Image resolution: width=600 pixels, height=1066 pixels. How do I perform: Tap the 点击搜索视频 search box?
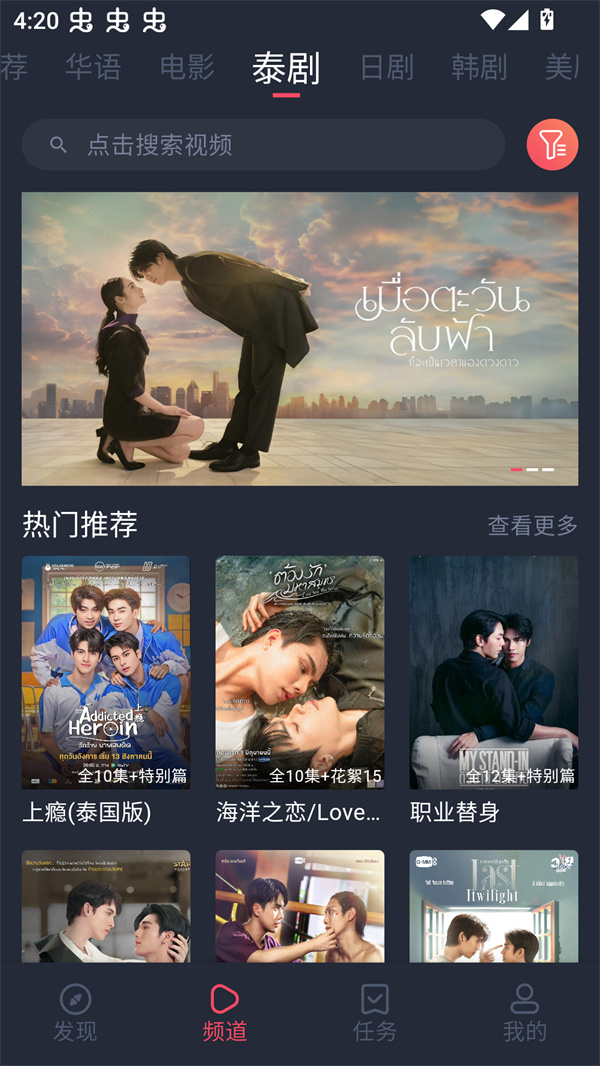click(262, 145)
